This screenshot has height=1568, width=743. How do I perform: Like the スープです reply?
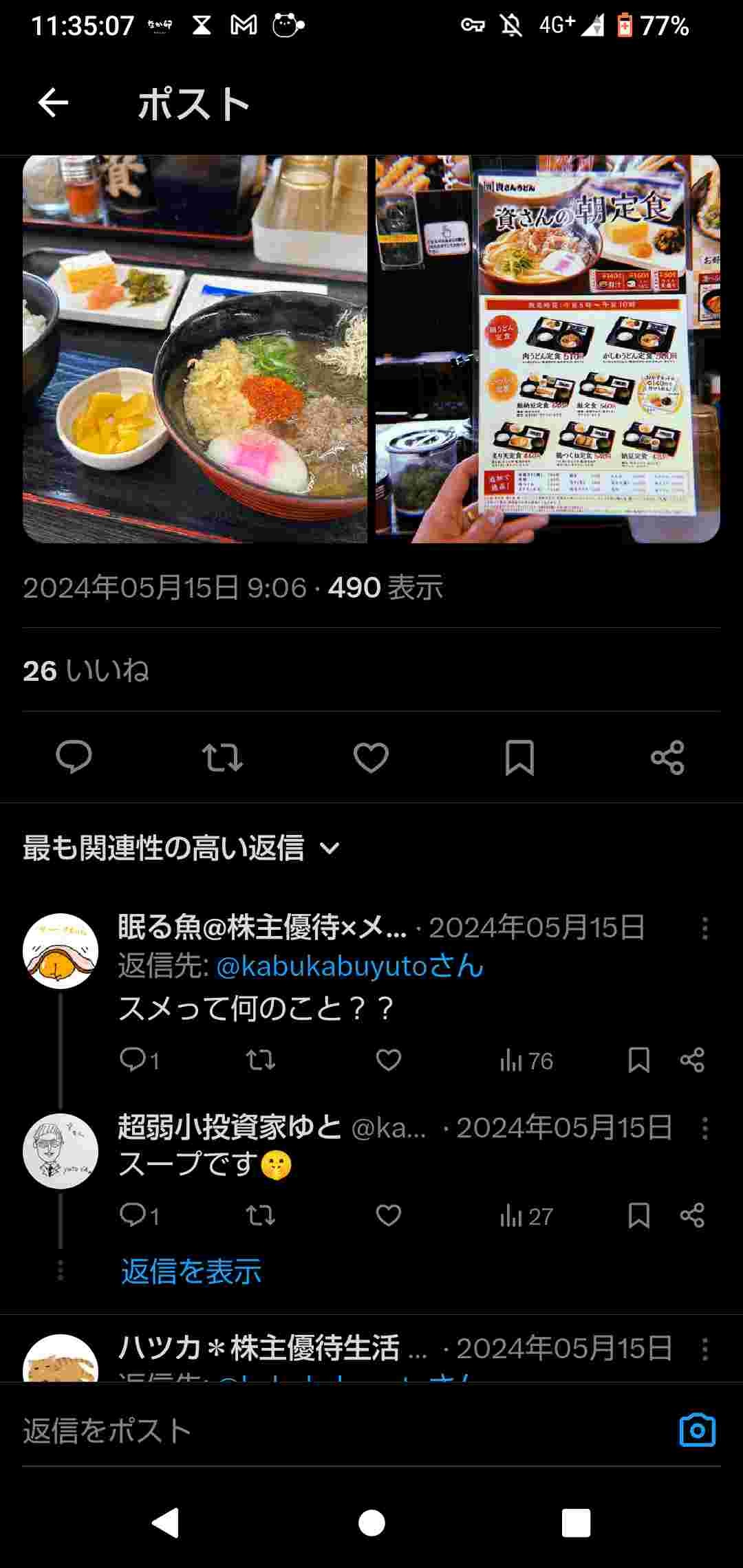[389, 1215]
